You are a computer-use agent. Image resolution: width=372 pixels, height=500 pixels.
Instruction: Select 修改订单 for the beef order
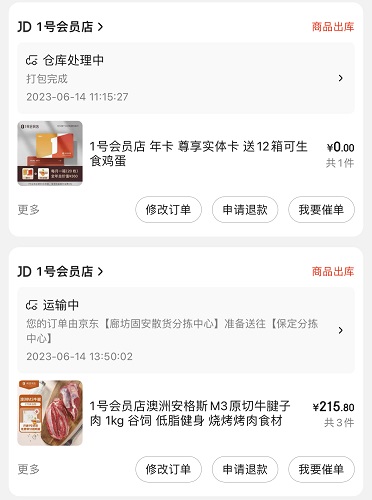tap(168, 469)
